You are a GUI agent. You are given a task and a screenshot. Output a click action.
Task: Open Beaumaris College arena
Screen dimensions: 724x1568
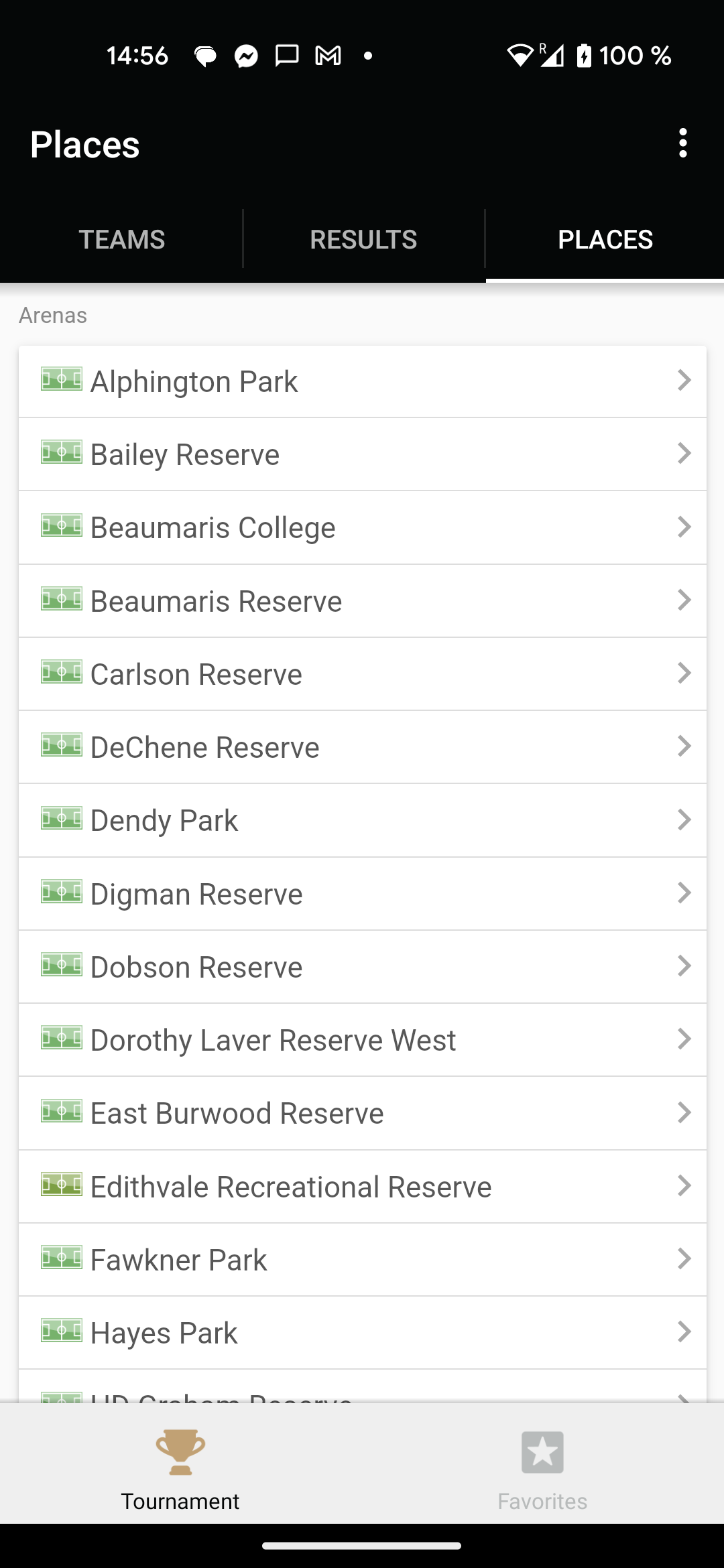click(363, 527)
